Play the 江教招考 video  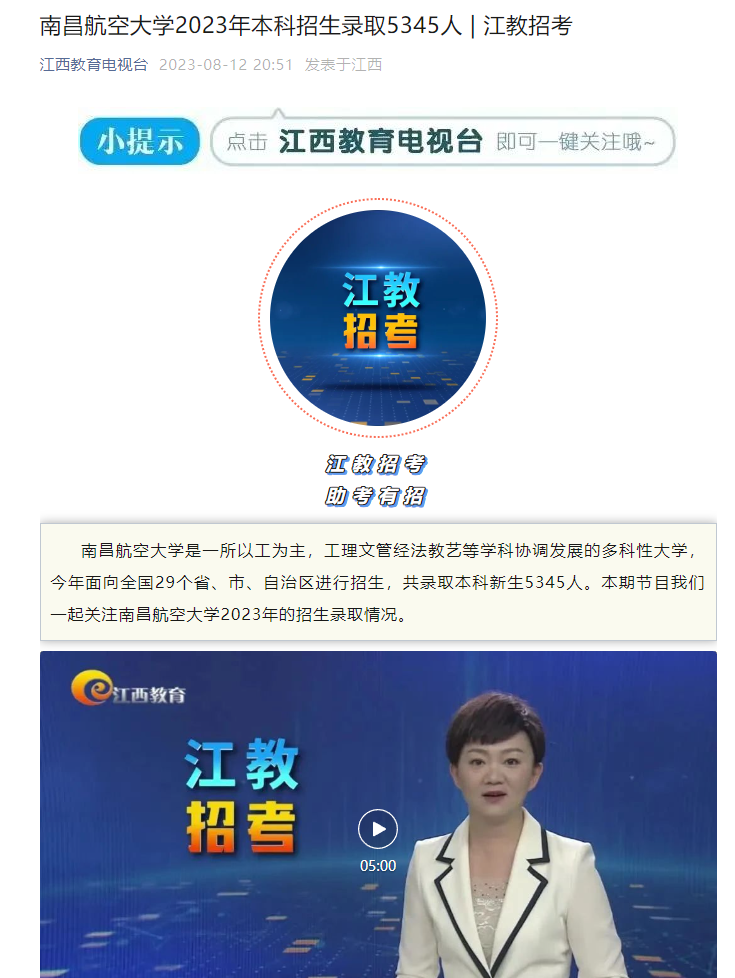378,829
